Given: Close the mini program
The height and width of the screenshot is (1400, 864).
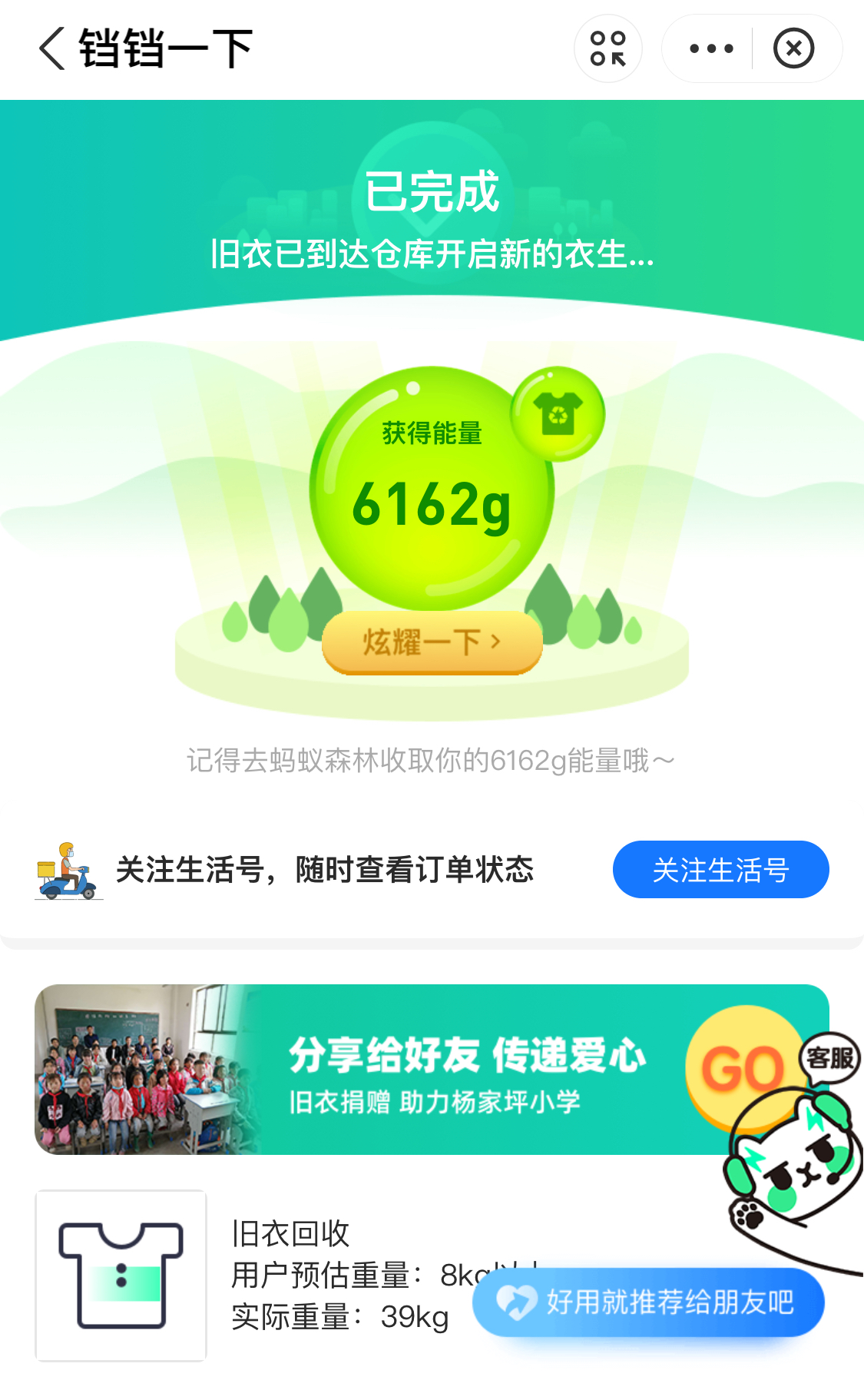Looking at the screenshot, I should coord(793,49).
